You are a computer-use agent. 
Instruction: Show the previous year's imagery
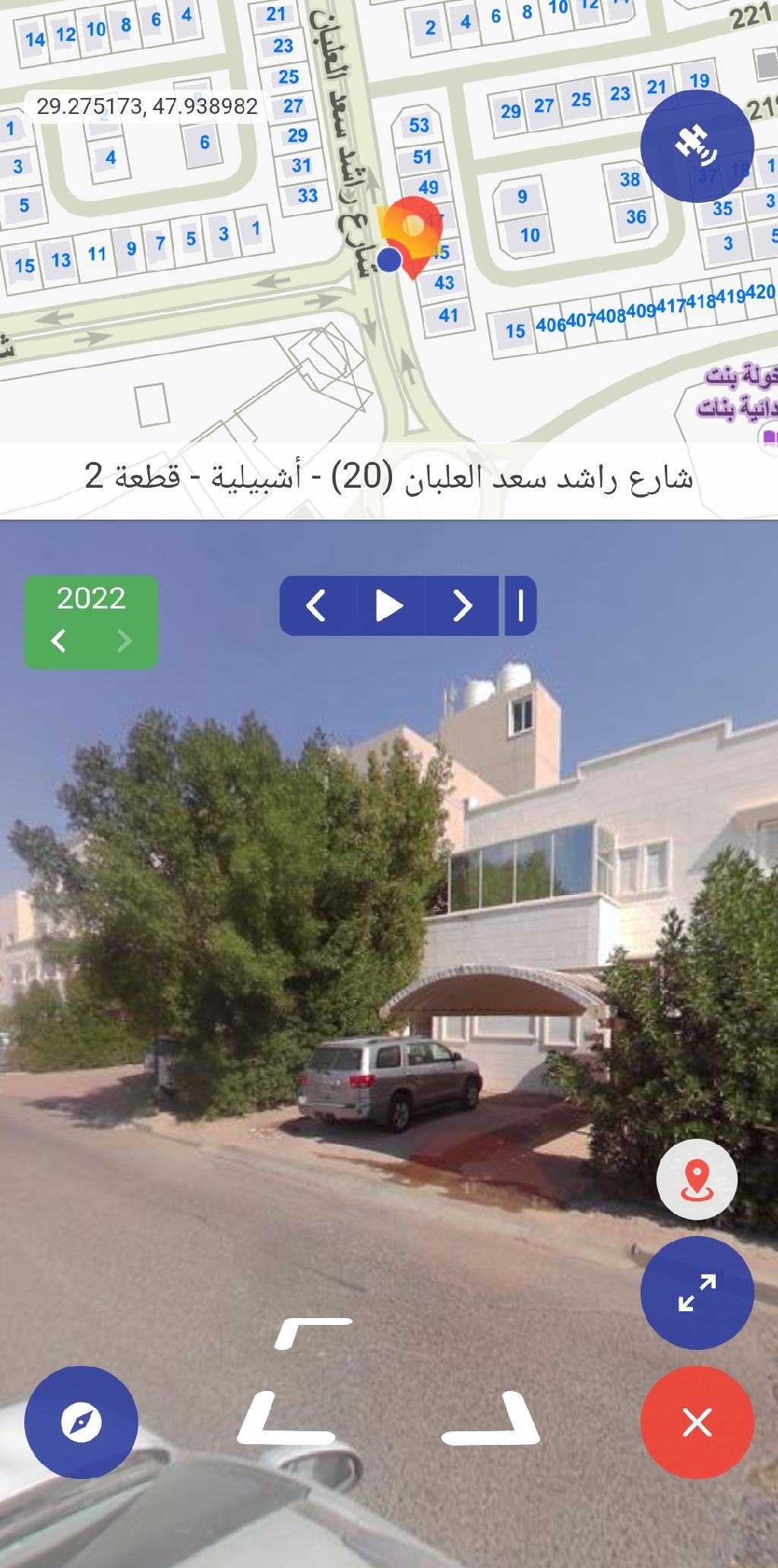pyautogui.click(x=59, y=640)
